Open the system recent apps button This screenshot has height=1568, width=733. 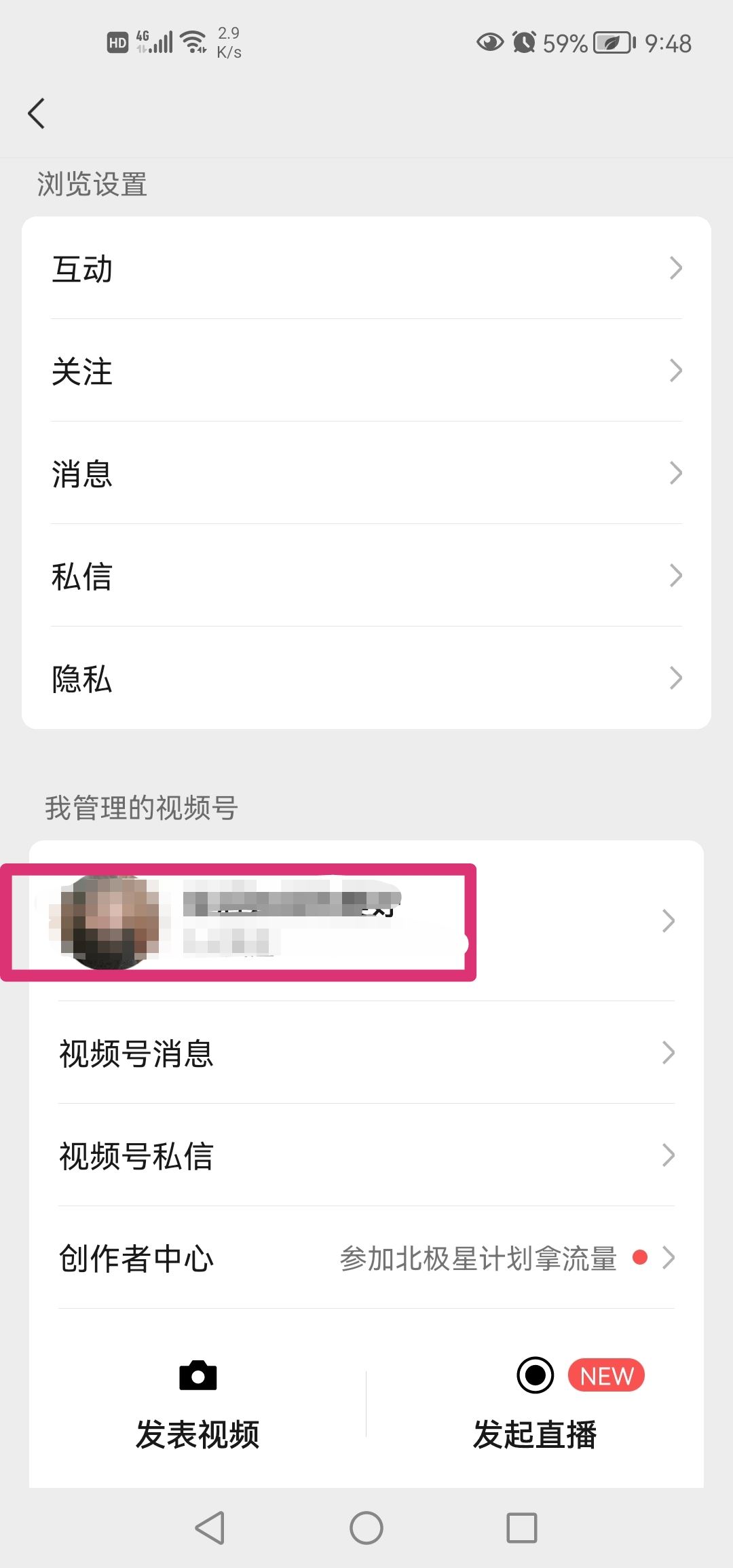click(x=521, y=1528)
